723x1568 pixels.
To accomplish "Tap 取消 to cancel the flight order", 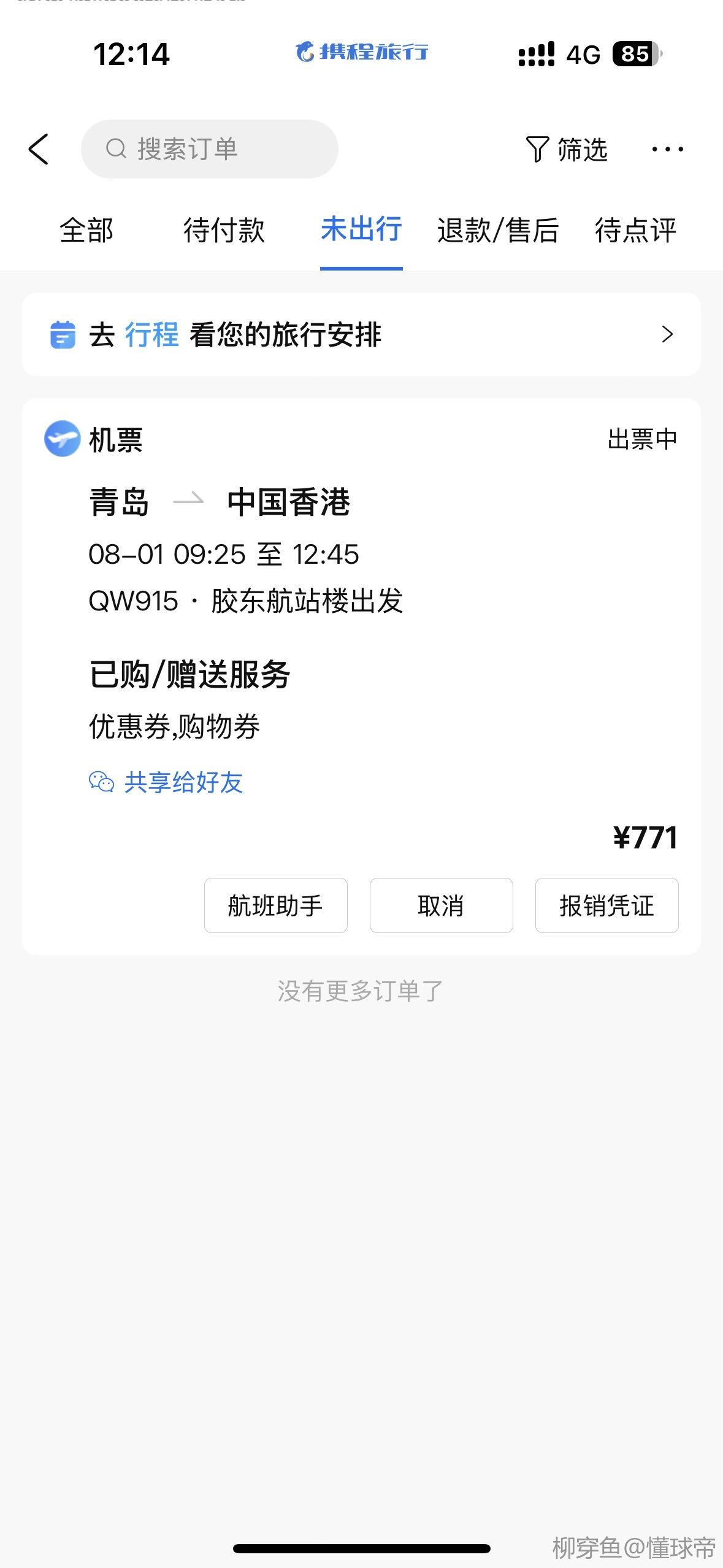I will (441, 905).
